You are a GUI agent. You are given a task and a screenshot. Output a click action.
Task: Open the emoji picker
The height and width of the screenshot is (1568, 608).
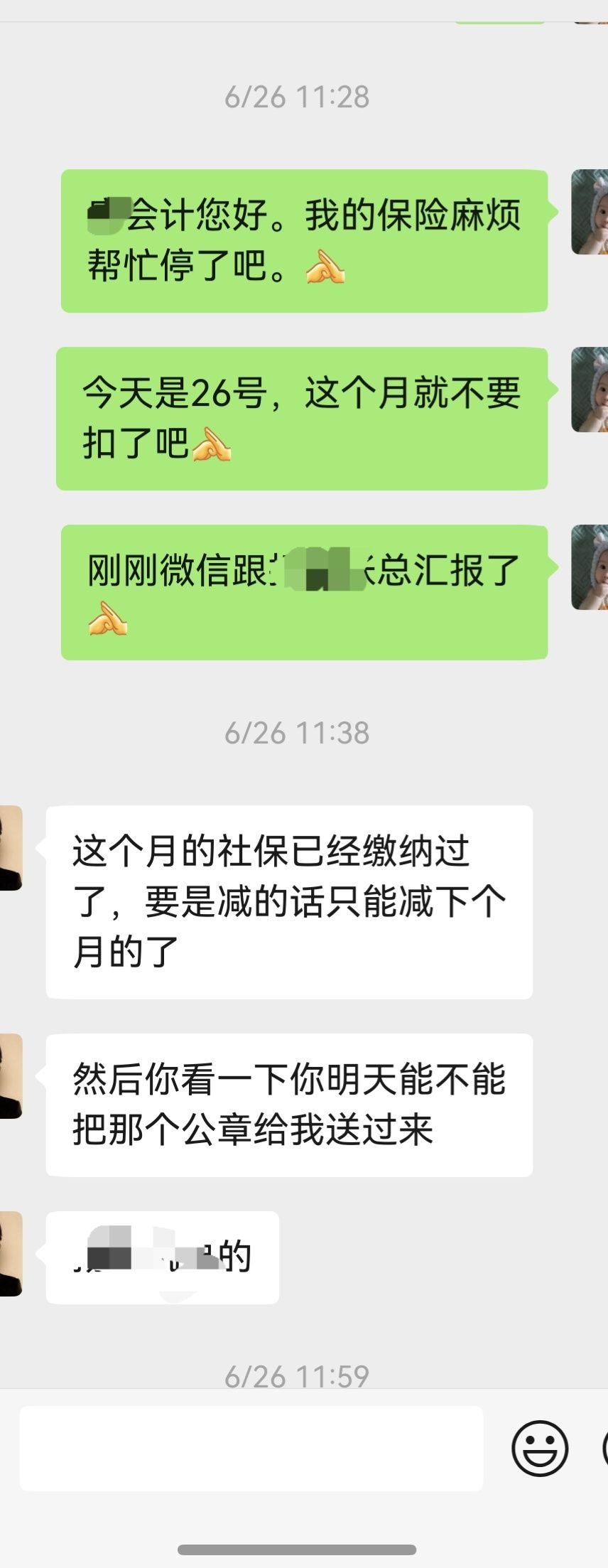click(x=540, y=1448)
